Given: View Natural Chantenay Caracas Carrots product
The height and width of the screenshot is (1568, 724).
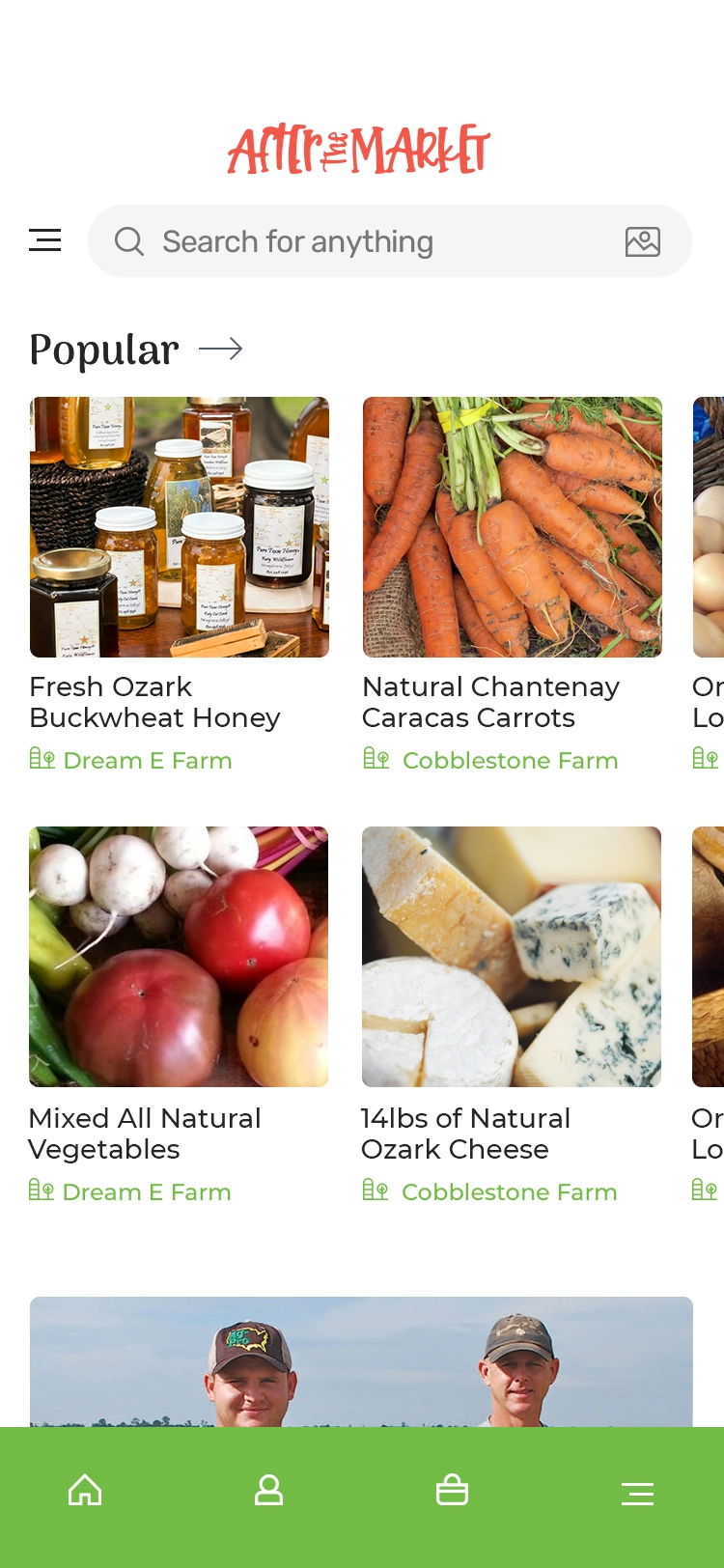Looking at the screenshot, I should pyautogui.click(x=513, y=527).
